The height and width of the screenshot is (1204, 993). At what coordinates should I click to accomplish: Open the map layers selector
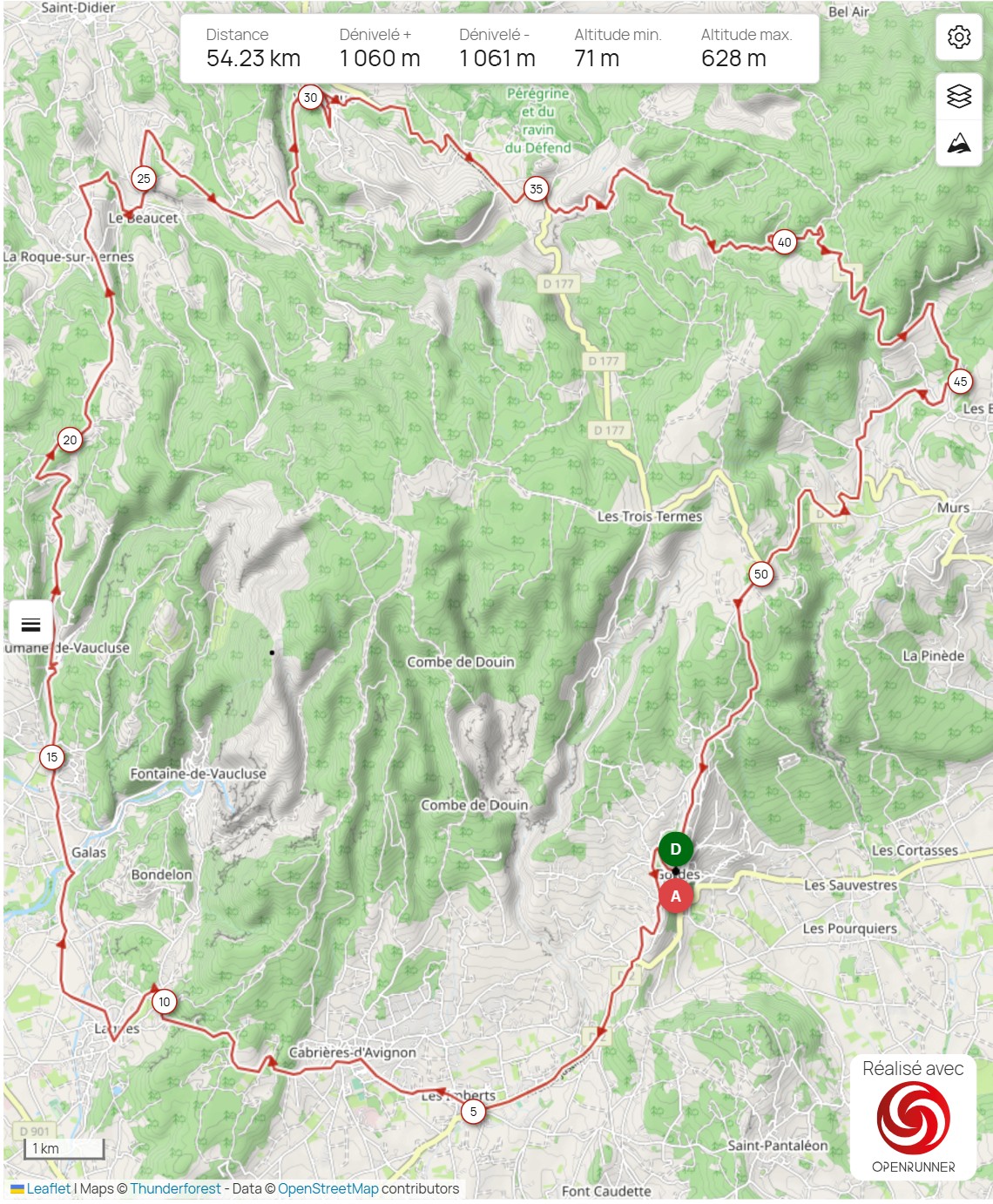(959, 96)
